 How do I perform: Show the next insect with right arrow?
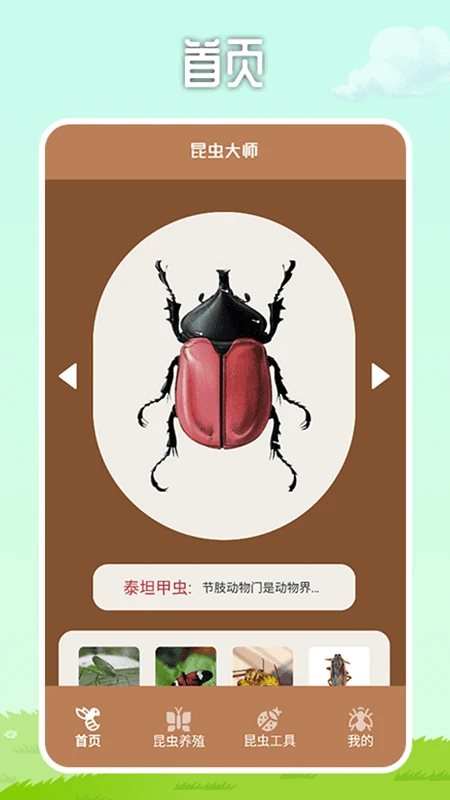380,376
